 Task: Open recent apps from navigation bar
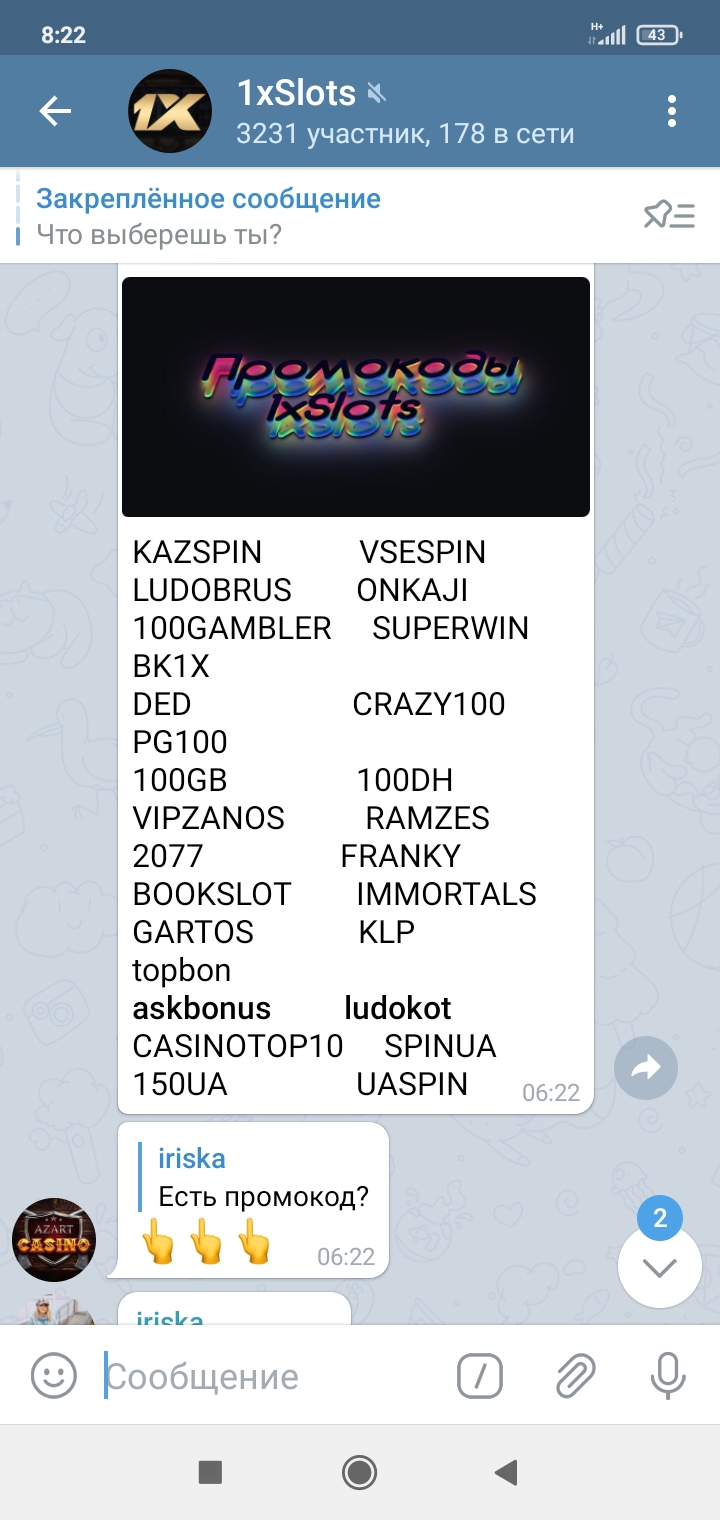[210, 1472]
